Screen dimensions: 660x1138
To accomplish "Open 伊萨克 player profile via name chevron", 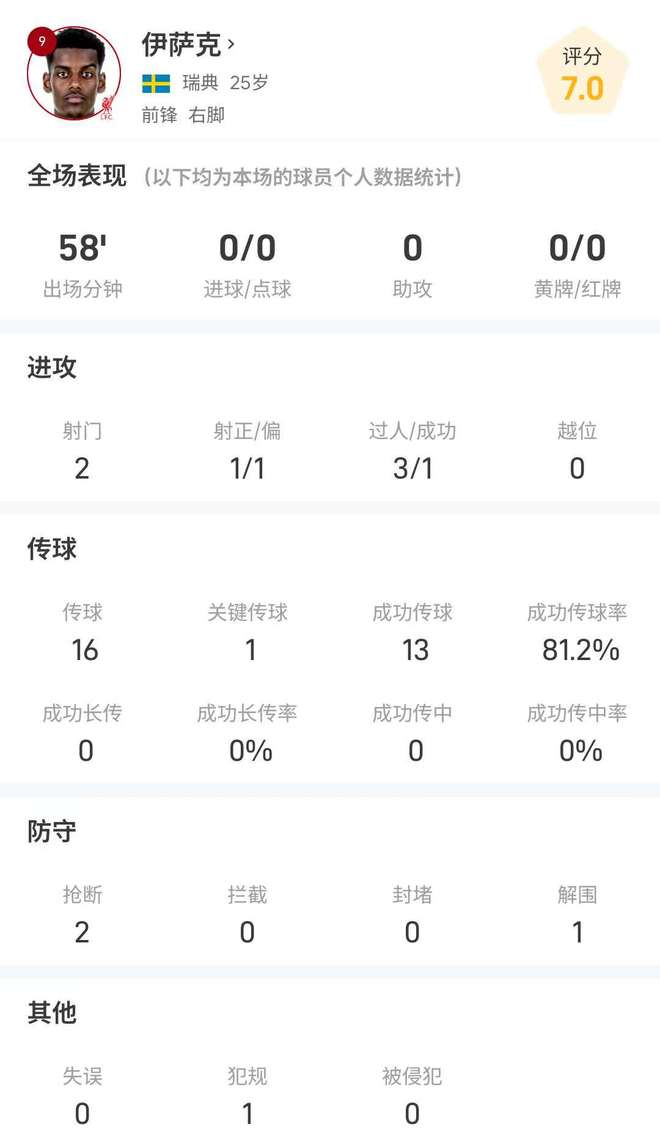I will (x=231, y=44).
